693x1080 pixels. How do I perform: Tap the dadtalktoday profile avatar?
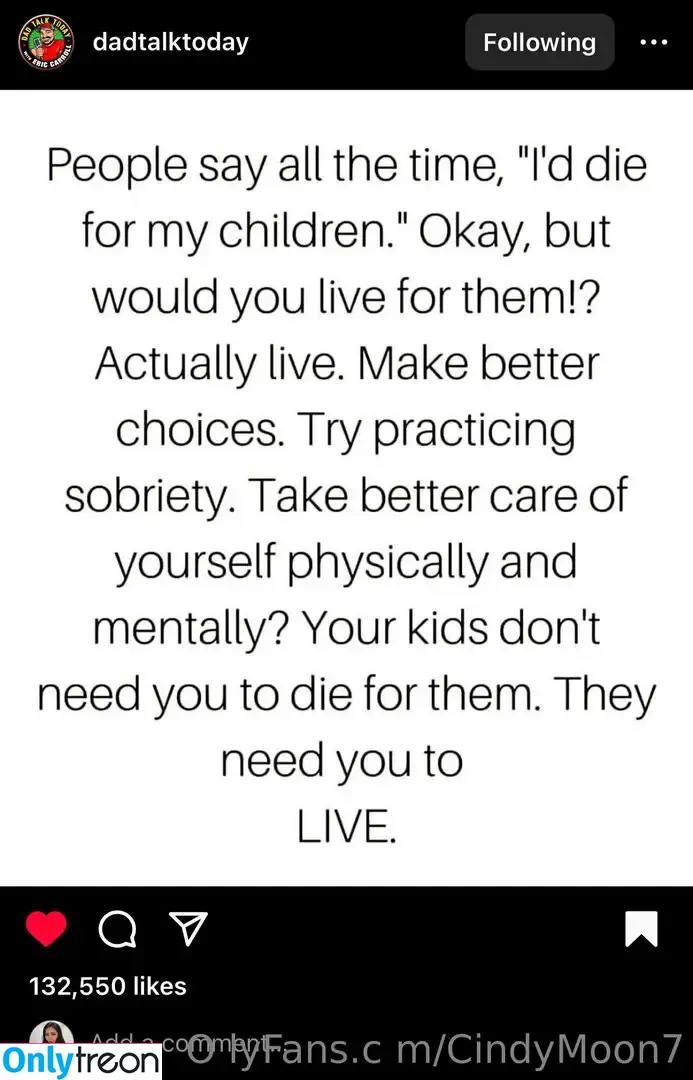[47, 45]
